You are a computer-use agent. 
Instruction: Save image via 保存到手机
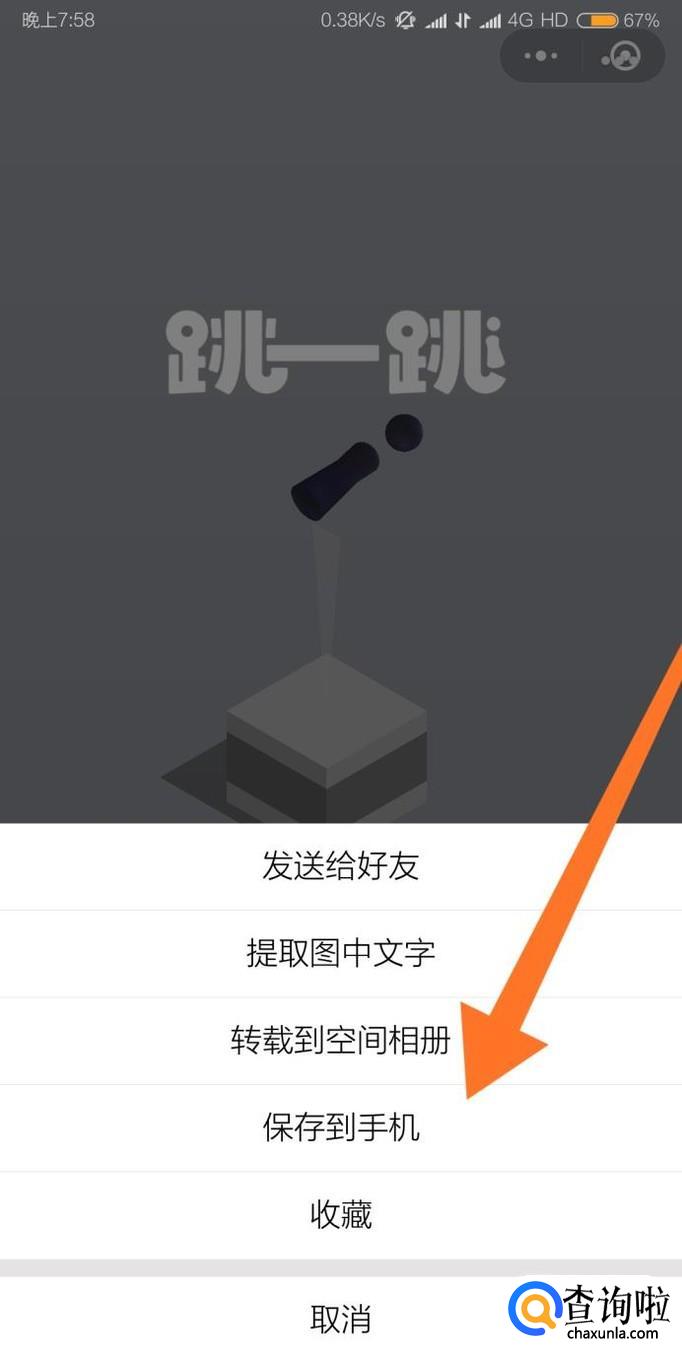coord(340,1129)
